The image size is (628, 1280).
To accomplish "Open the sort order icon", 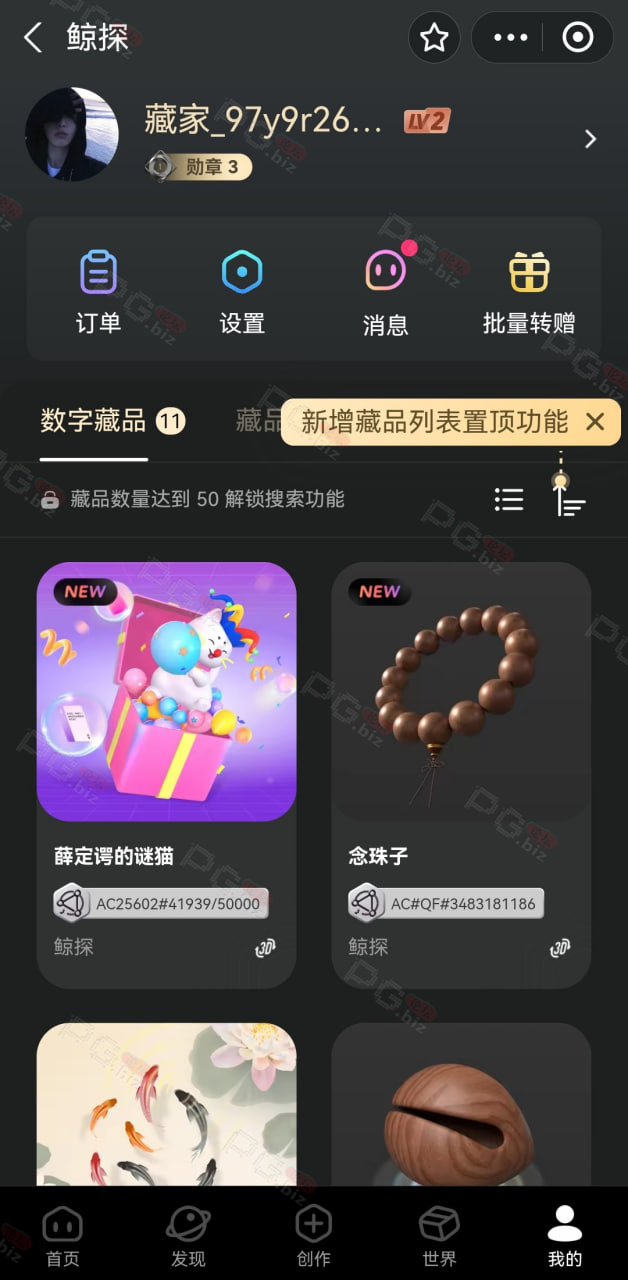I will point(570,499).
